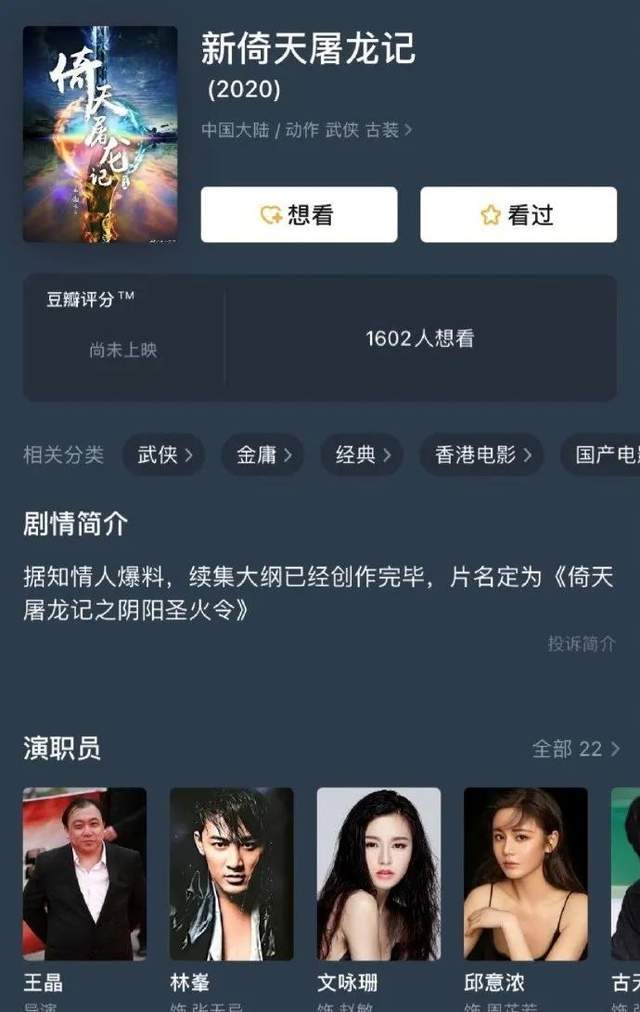
Task: Open genre details 中国大陆 / 动作 武侠 古装
Action: pyautogui.click(x=307, y=130)
